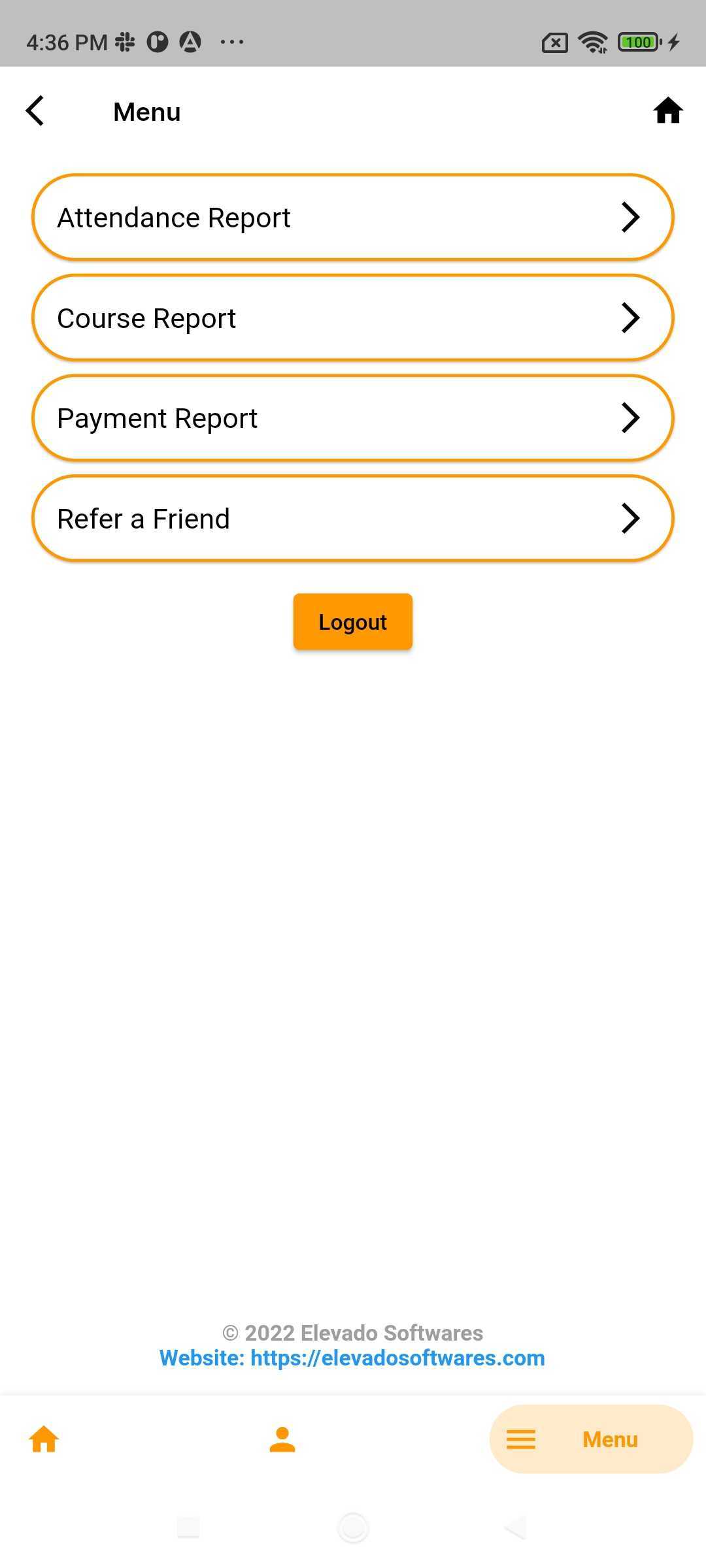The image size is (706, 1568).
Task: Tap the home icon in the header
Action: point(668,110)
